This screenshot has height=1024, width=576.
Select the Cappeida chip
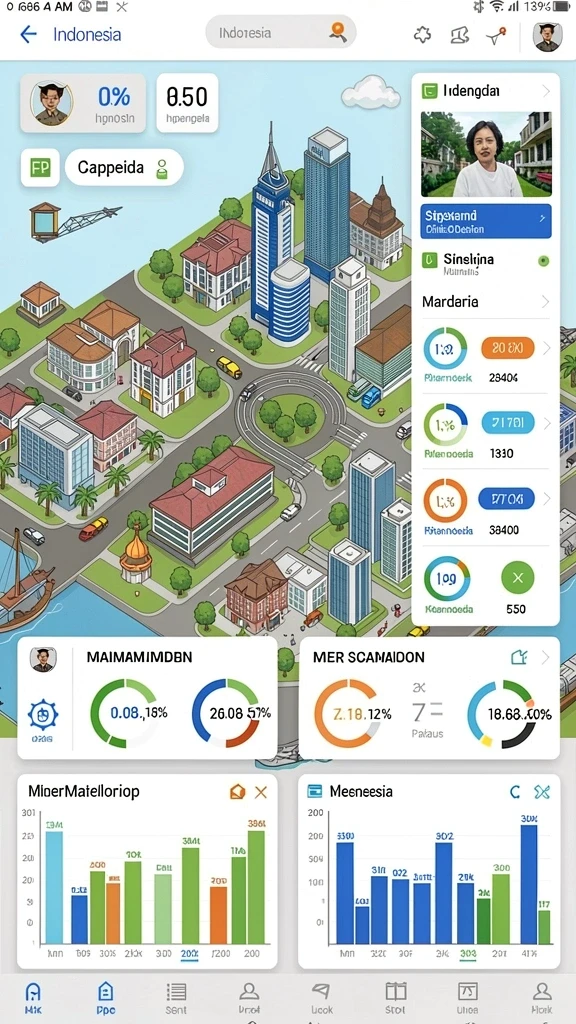[124, 167]
